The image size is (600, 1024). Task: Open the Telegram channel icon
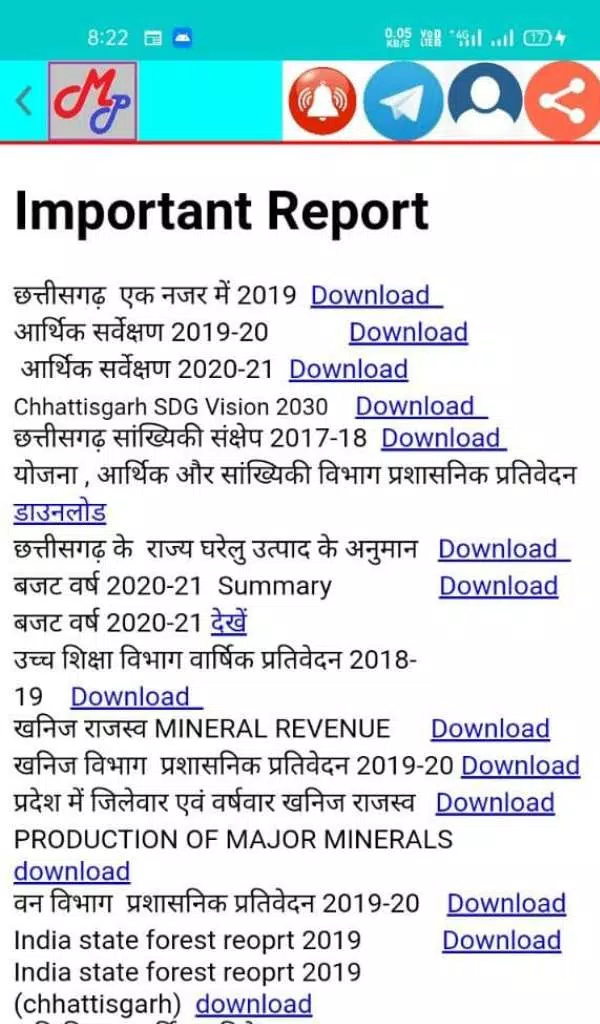click(402, 102)
